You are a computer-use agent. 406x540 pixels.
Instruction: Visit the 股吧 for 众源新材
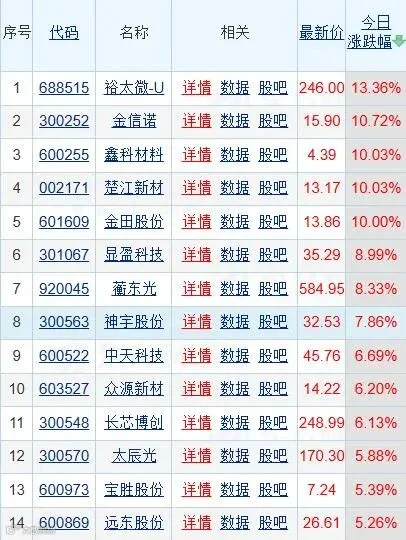pyautogui.click(x=273, y=389)
